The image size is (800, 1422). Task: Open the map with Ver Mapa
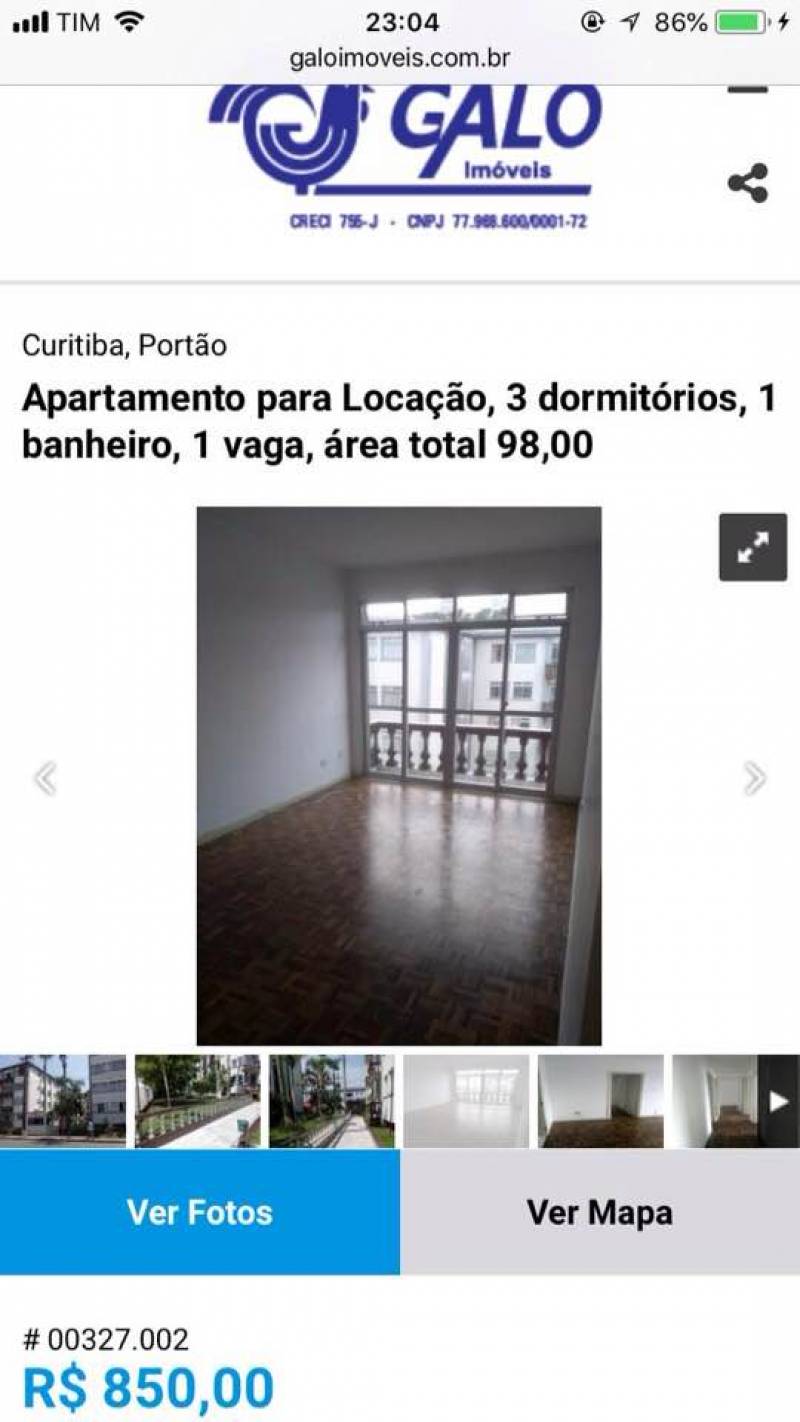(600, 1212)
